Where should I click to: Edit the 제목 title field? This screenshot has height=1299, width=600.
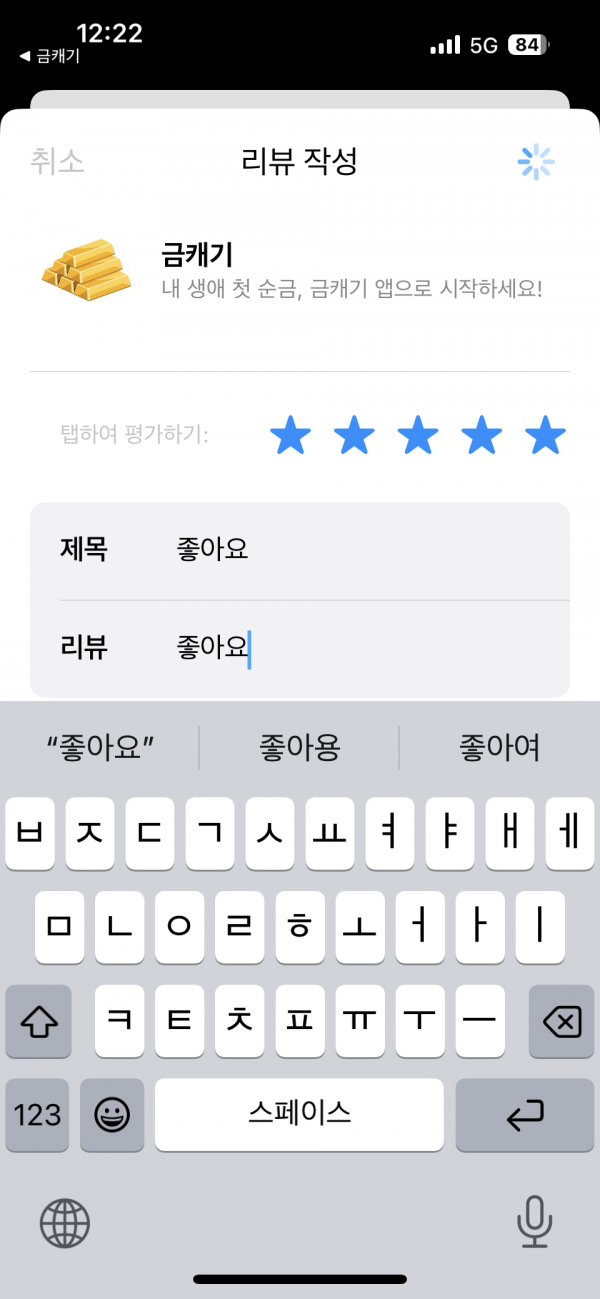(x=300, y=550)
